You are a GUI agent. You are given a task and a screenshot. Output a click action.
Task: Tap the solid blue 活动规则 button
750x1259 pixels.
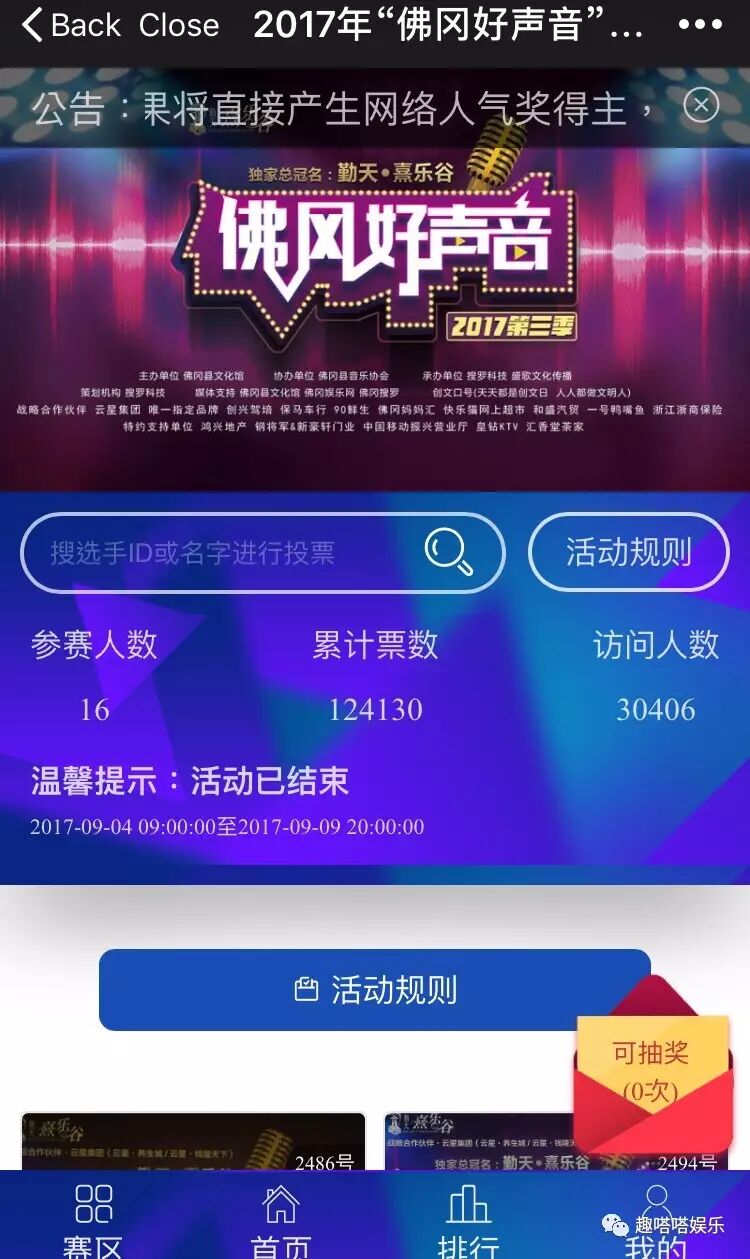[375, 989]
